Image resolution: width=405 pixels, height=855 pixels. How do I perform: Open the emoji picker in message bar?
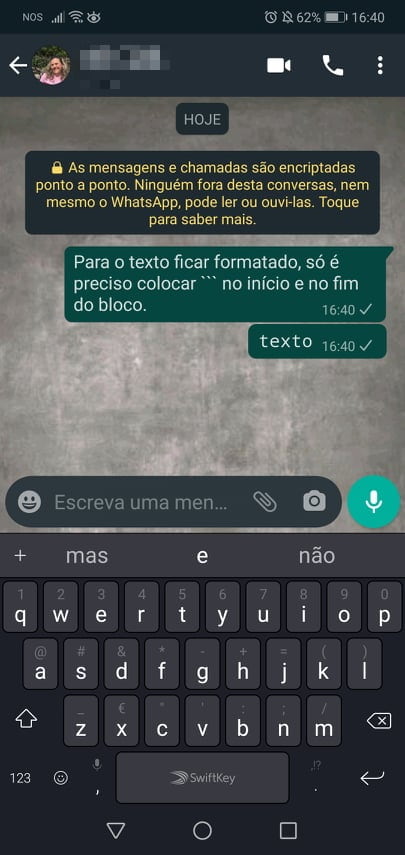[29, 502]
